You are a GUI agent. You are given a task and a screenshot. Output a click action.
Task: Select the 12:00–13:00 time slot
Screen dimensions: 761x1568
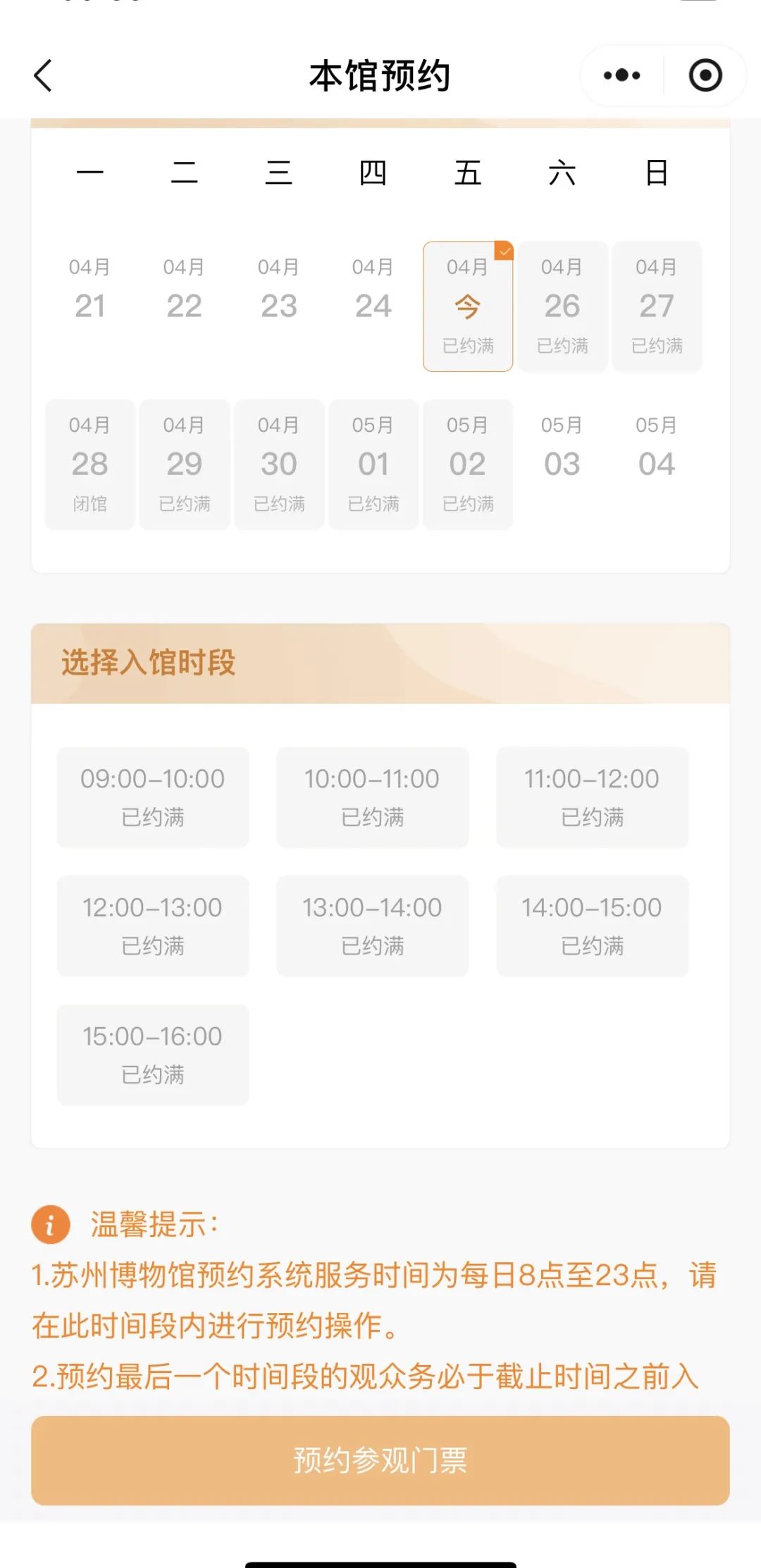153,926
